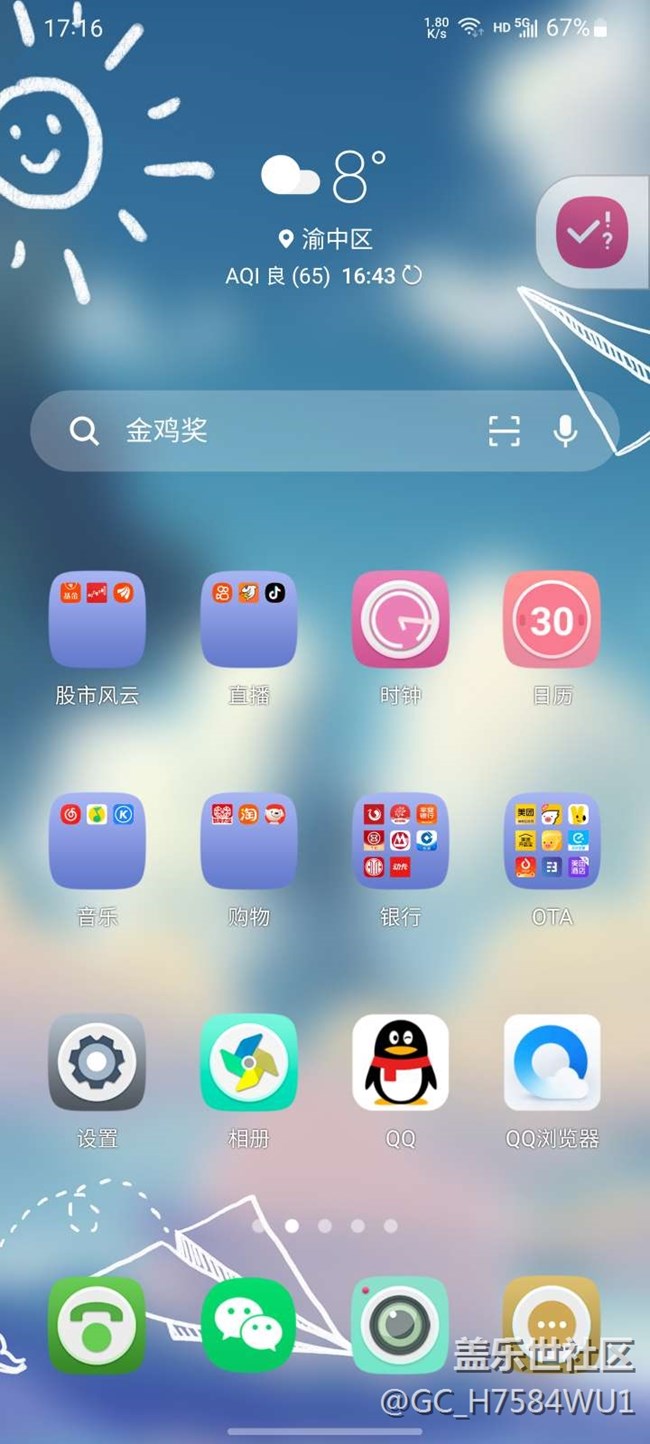Image resolution: width=650 pixels, height=1444 pixels.
Task: Open the camera app in the dock
Action: 400,1325
